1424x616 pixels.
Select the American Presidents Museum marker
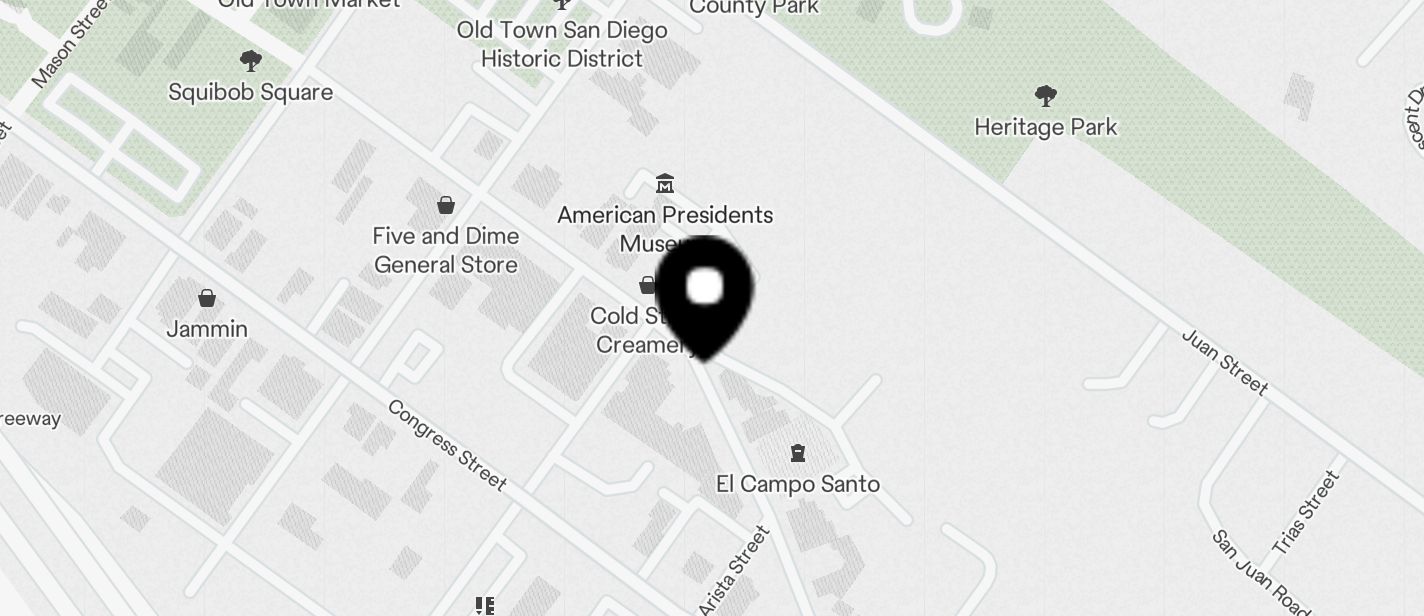(665, 184)
